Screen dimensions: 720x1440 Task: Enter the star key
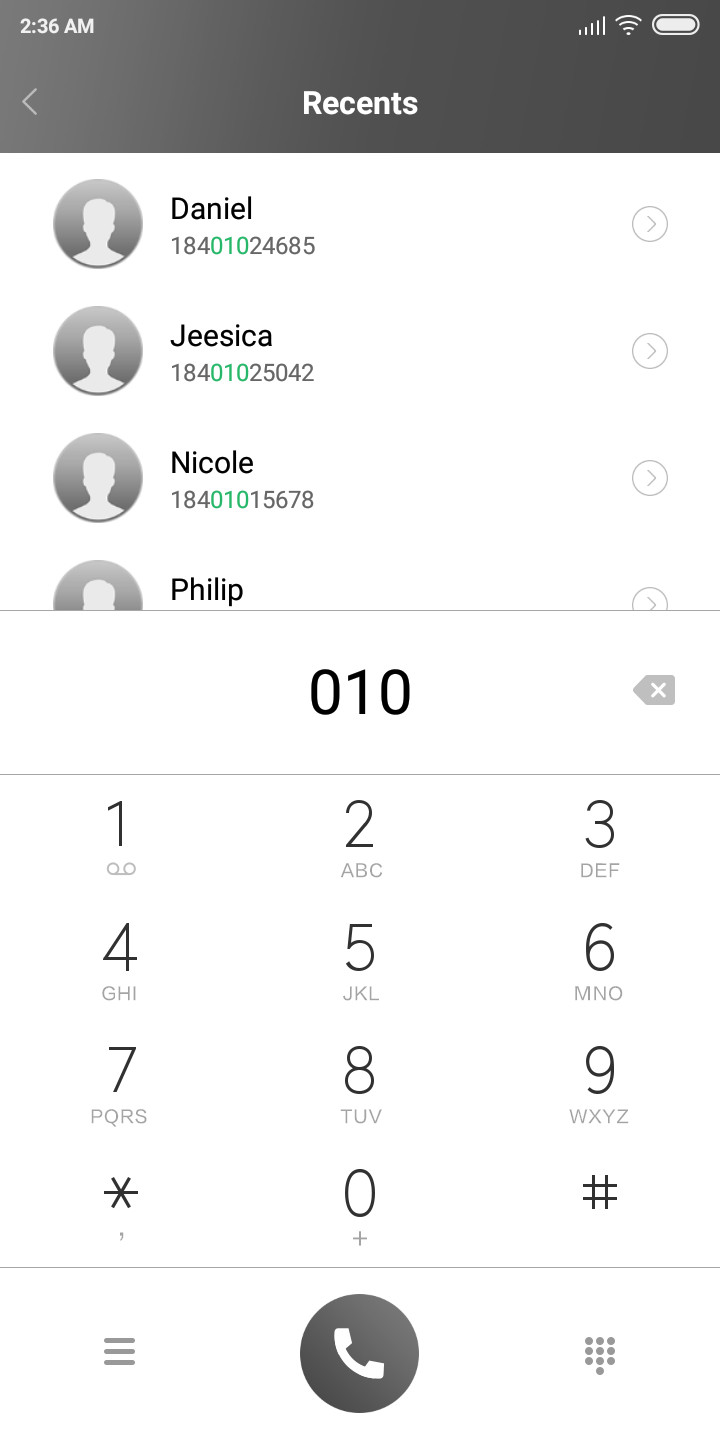(x=120, y=1207)
